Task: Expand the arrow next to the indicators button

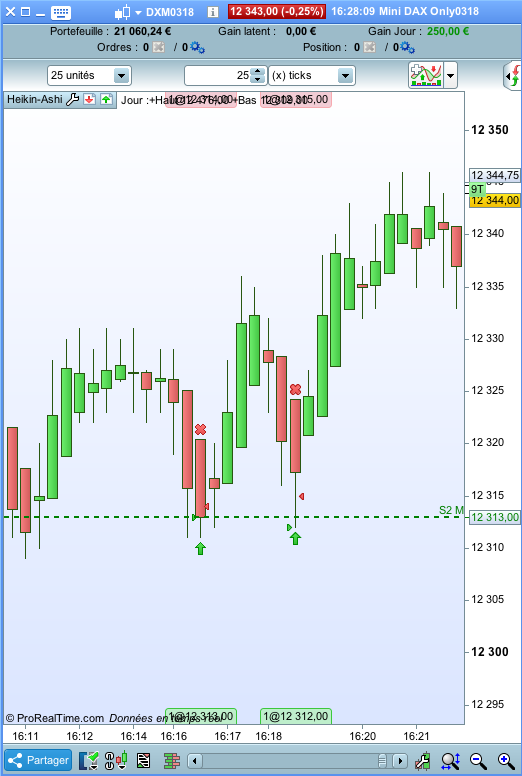Action: coord(450,76)
